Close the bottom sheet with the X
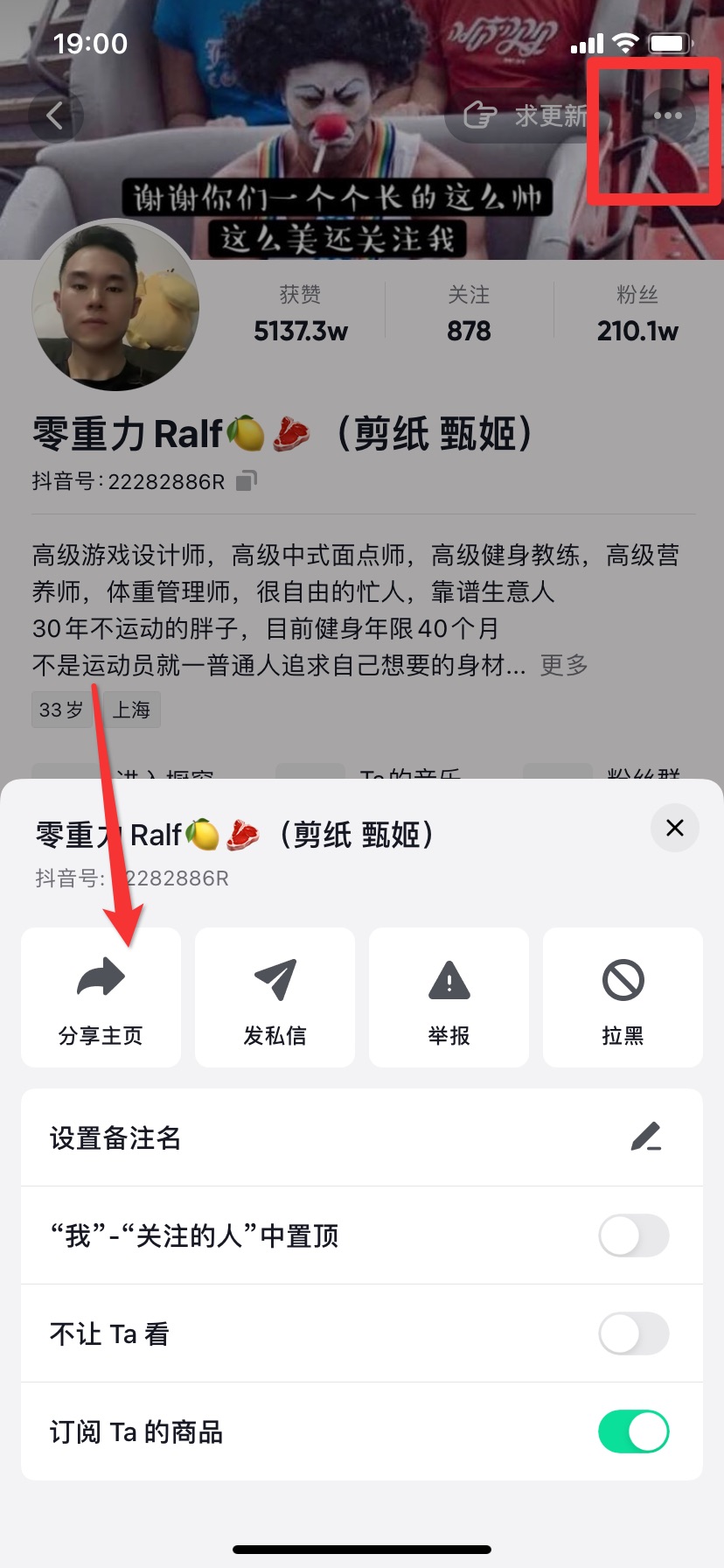The width and height of the screenshot is (724, 1568). (x=674, y=828)
